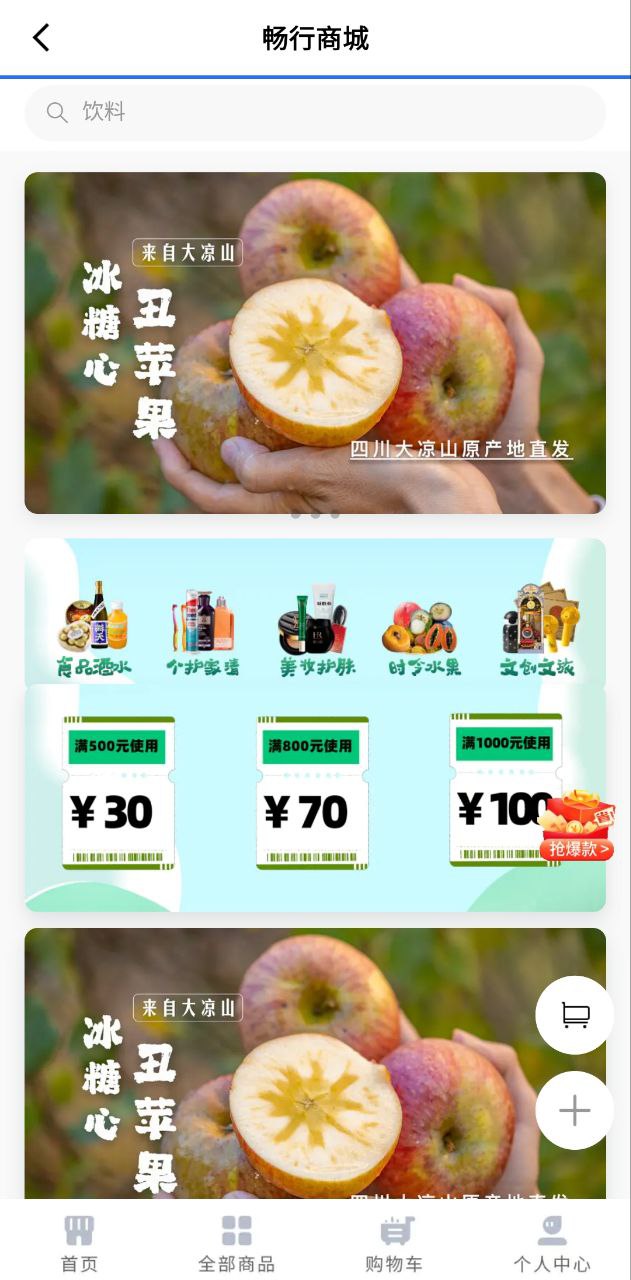This screenshot has height=1280, width=631.
Task: Claim the ¥30 coupon for 满500元
Action: tap(118, 791)
